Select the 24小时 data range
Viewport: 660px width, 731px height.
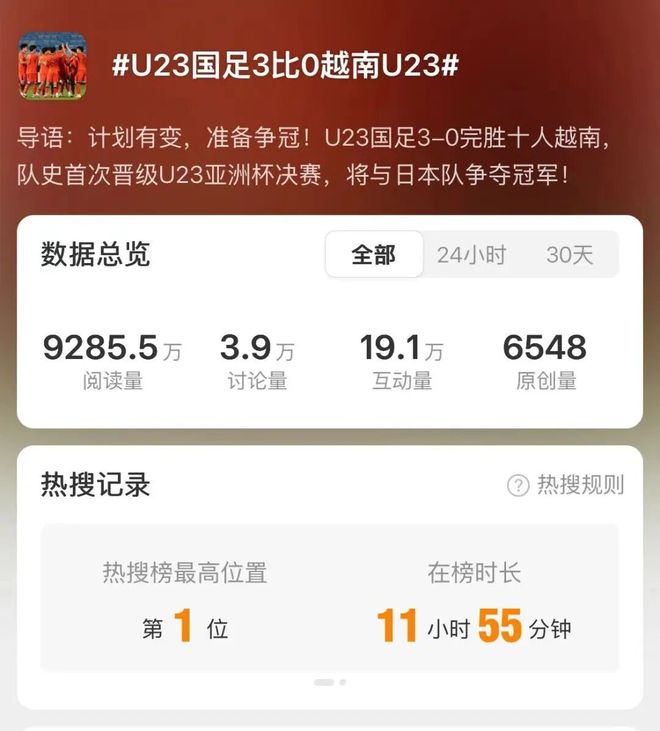coord(471,255)
